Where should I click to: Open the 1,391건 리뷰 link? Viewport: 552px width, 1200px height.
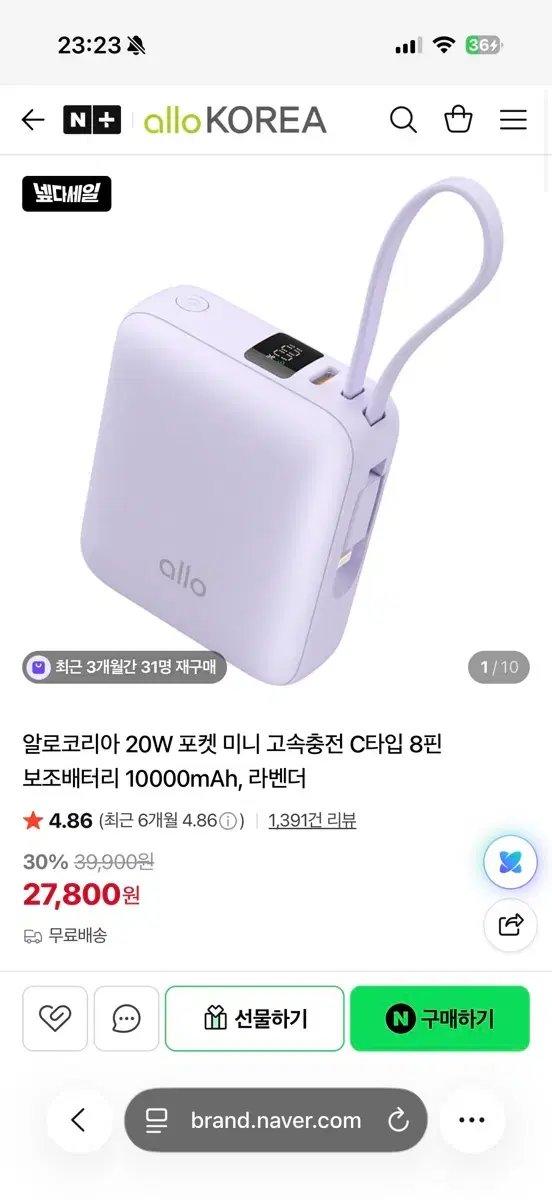312,821
